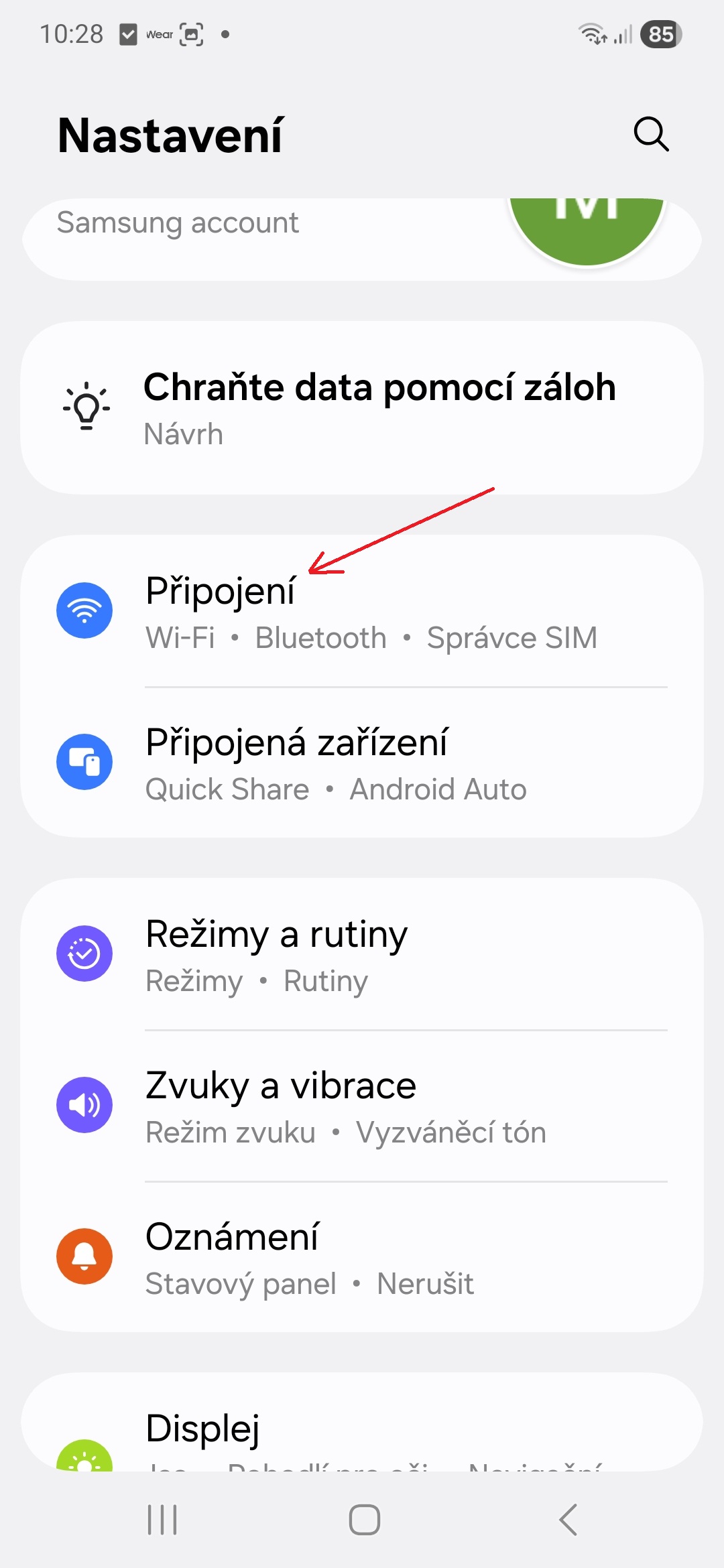Go back with the navigation bar

tap(568, 1519)
